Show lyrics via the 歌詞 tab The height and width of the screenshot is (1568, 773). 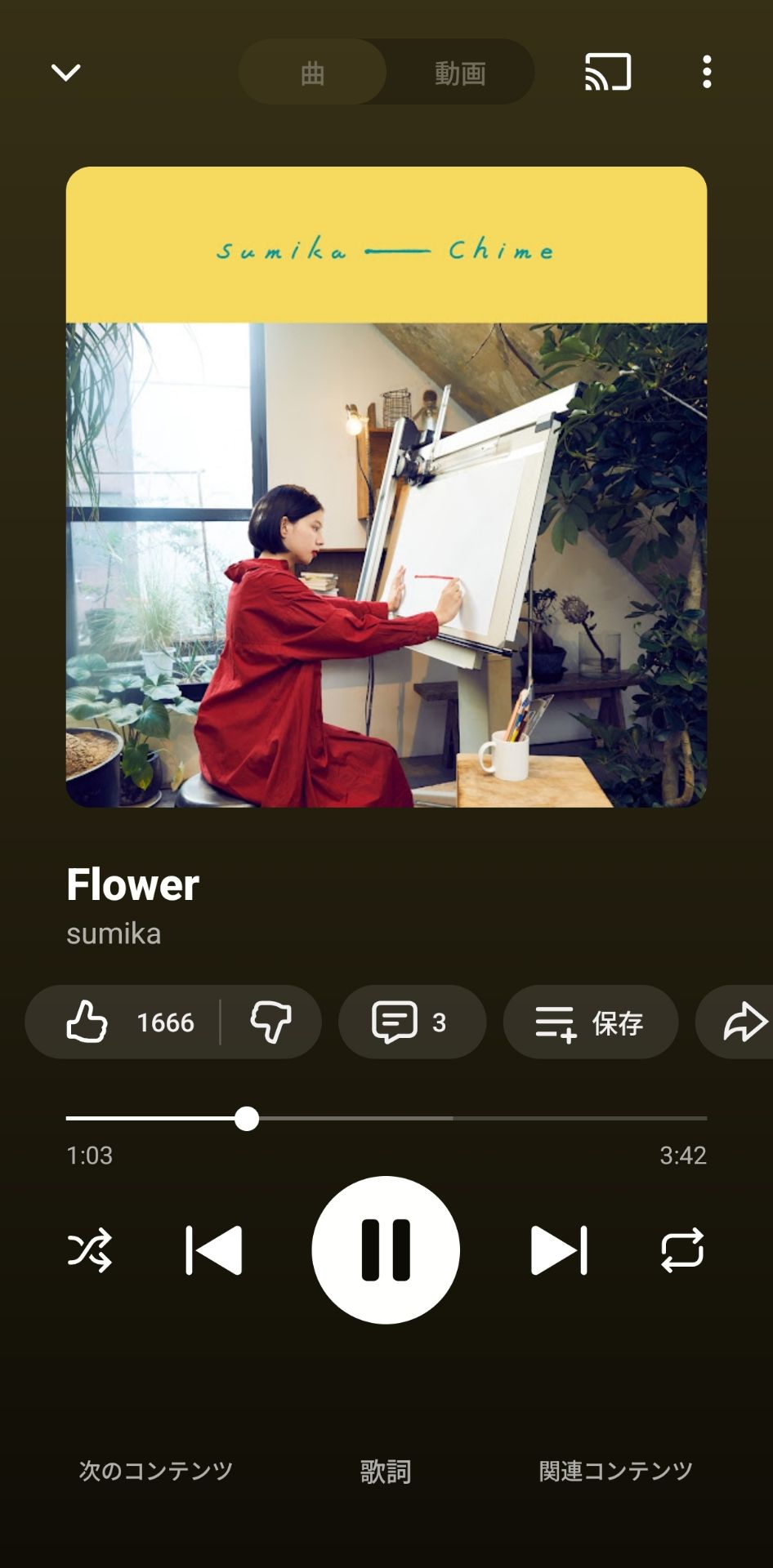click(x=386, y=1471)
